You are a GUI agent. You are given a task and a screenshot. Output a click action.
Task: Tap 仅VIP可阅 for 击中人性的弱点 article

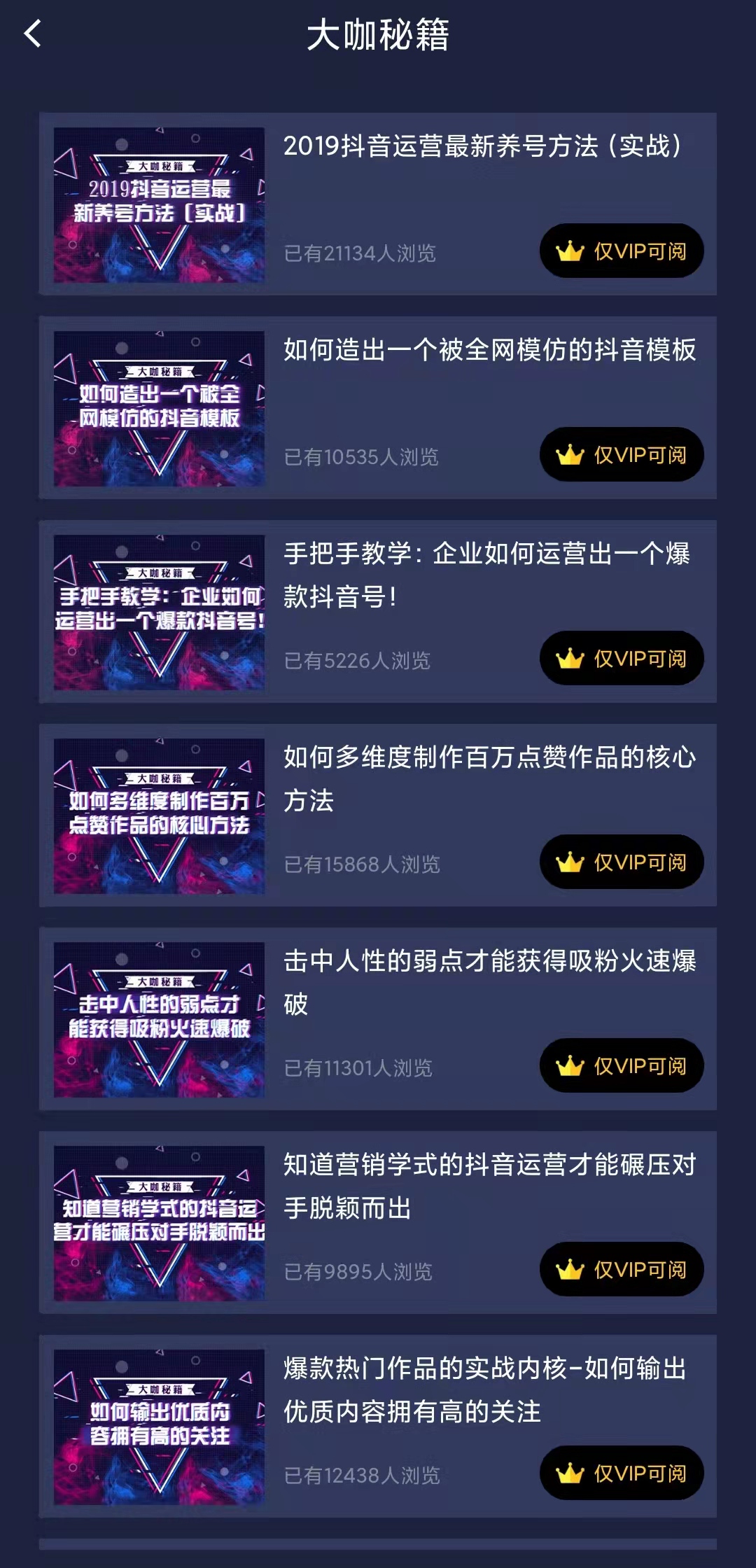621,1066
